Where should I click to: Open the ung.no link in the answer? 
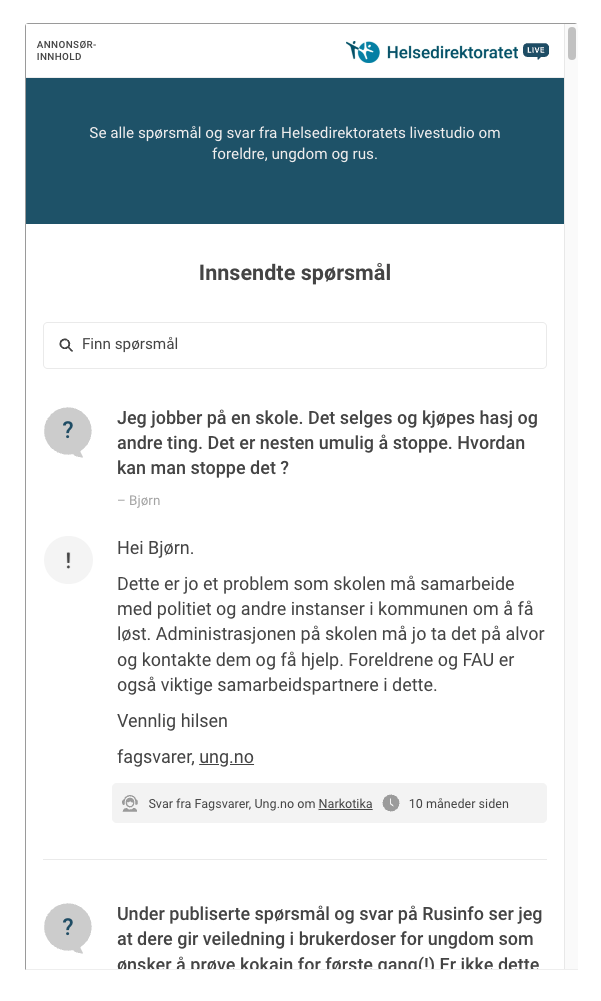[x=226, y=757]
